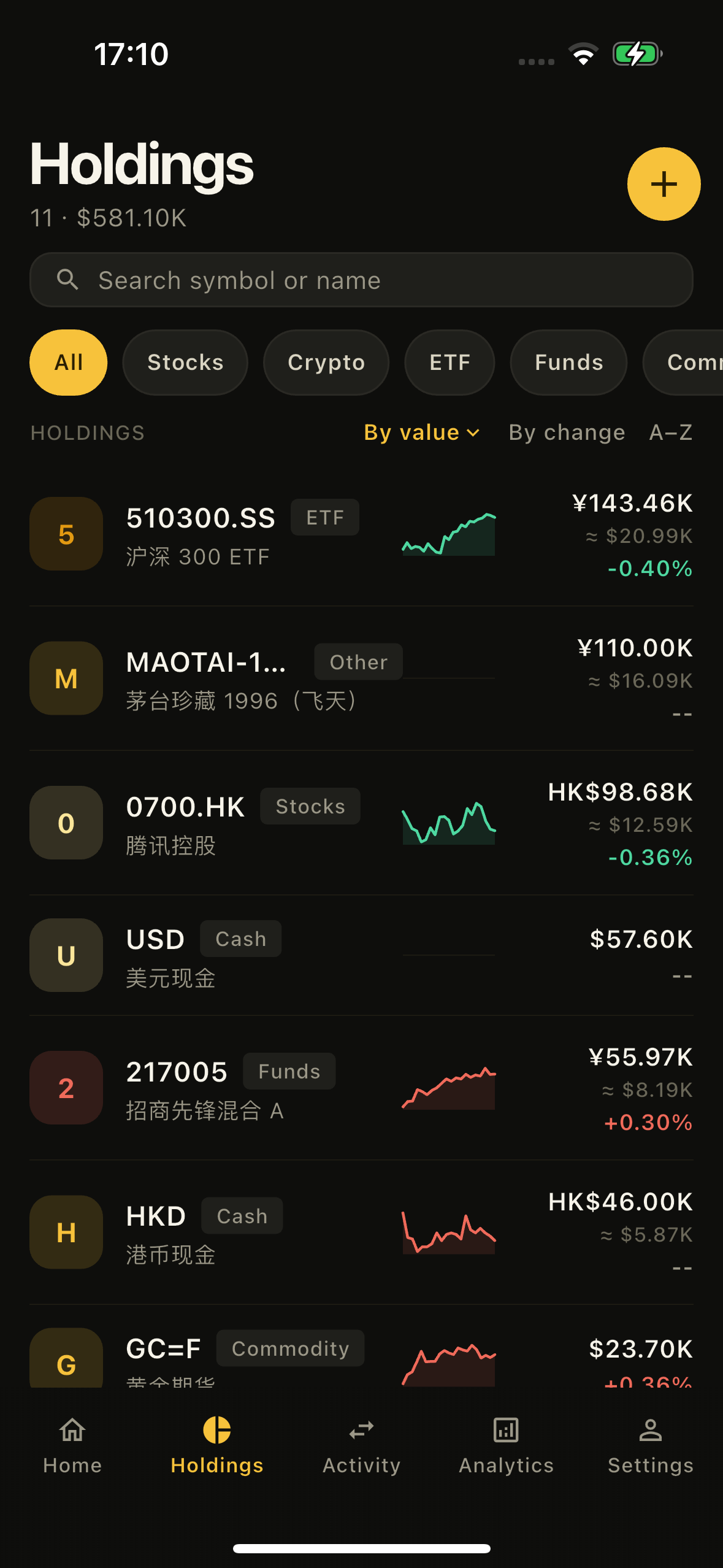The image size is (723, 1568).
Task: Select the Stocks filter tab
Action: tap(185, 362)
